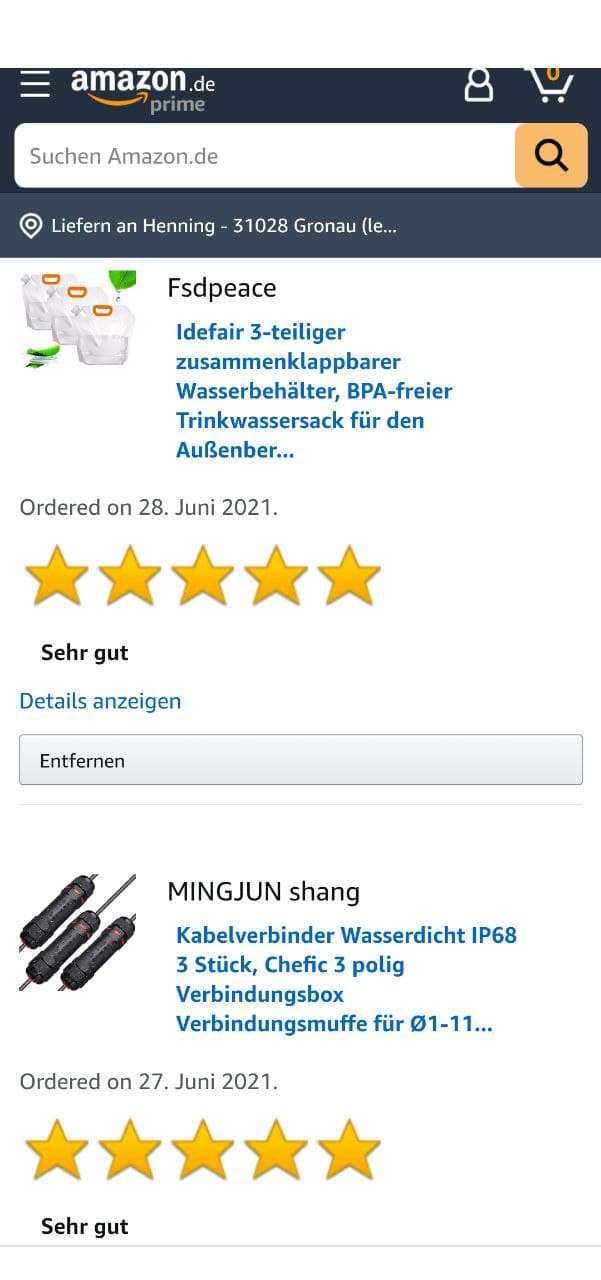Change delivery address Liefern an Henning
The image size is (601, 1280).
(x=223, y=226)
